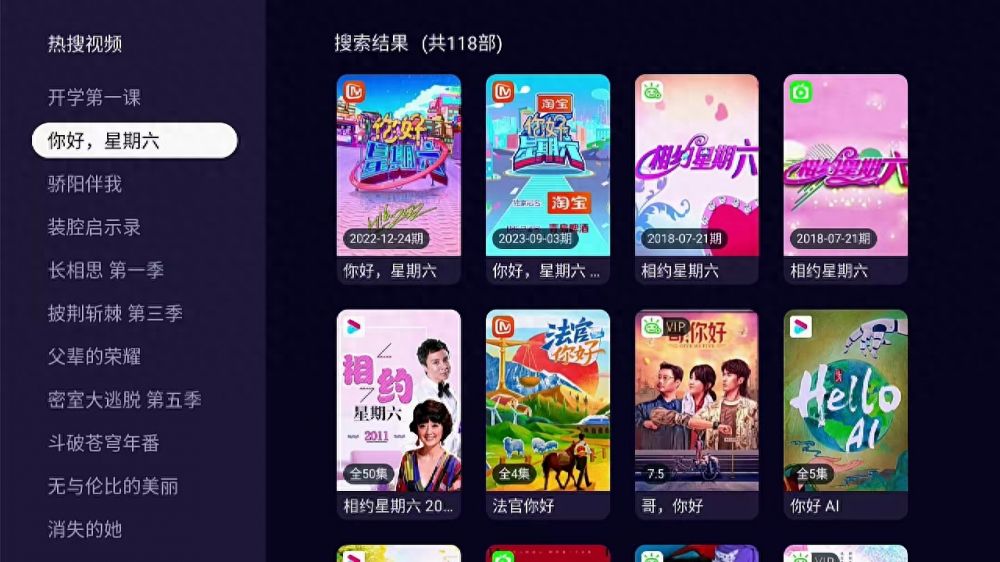Open 密室大逃脱 第五季 entry
The width and height of the screenshot is (1000, 562).
click(124, 400)
